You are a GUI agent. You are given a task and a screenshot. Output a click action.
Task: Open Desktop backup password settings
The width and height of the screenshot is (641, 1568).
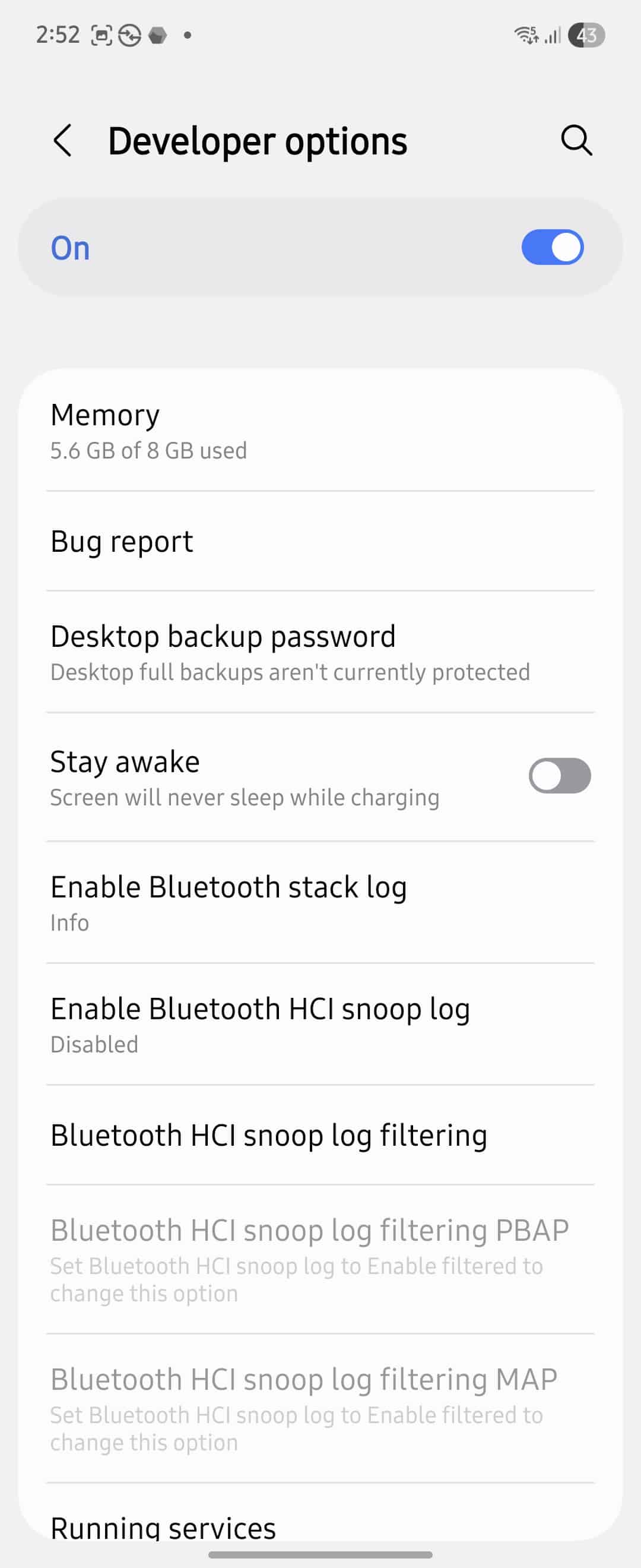tap(320, 653)
